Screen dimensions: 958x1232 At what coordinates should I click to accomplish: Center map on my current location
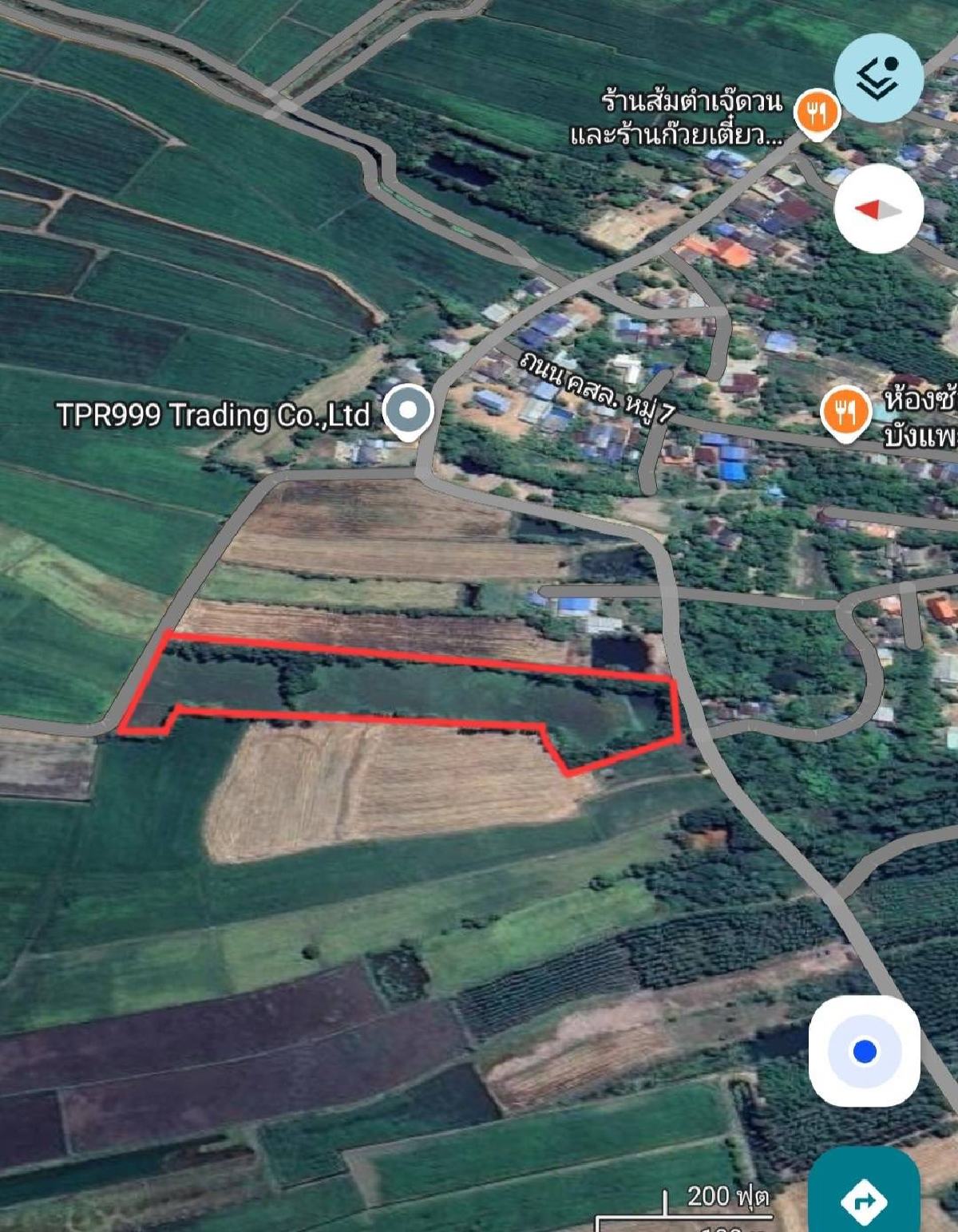click(x=864, y=1051)
